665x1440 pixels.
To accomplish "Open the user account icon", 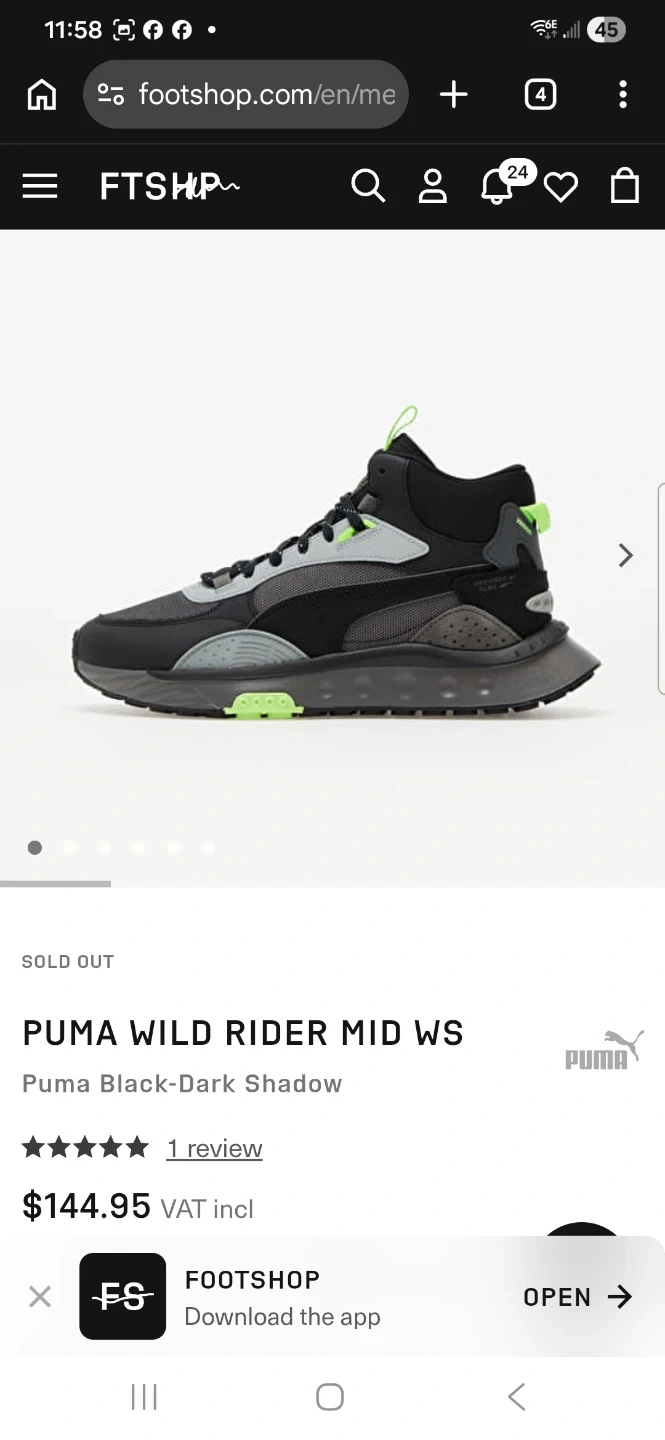I will (x=432, y=186).
